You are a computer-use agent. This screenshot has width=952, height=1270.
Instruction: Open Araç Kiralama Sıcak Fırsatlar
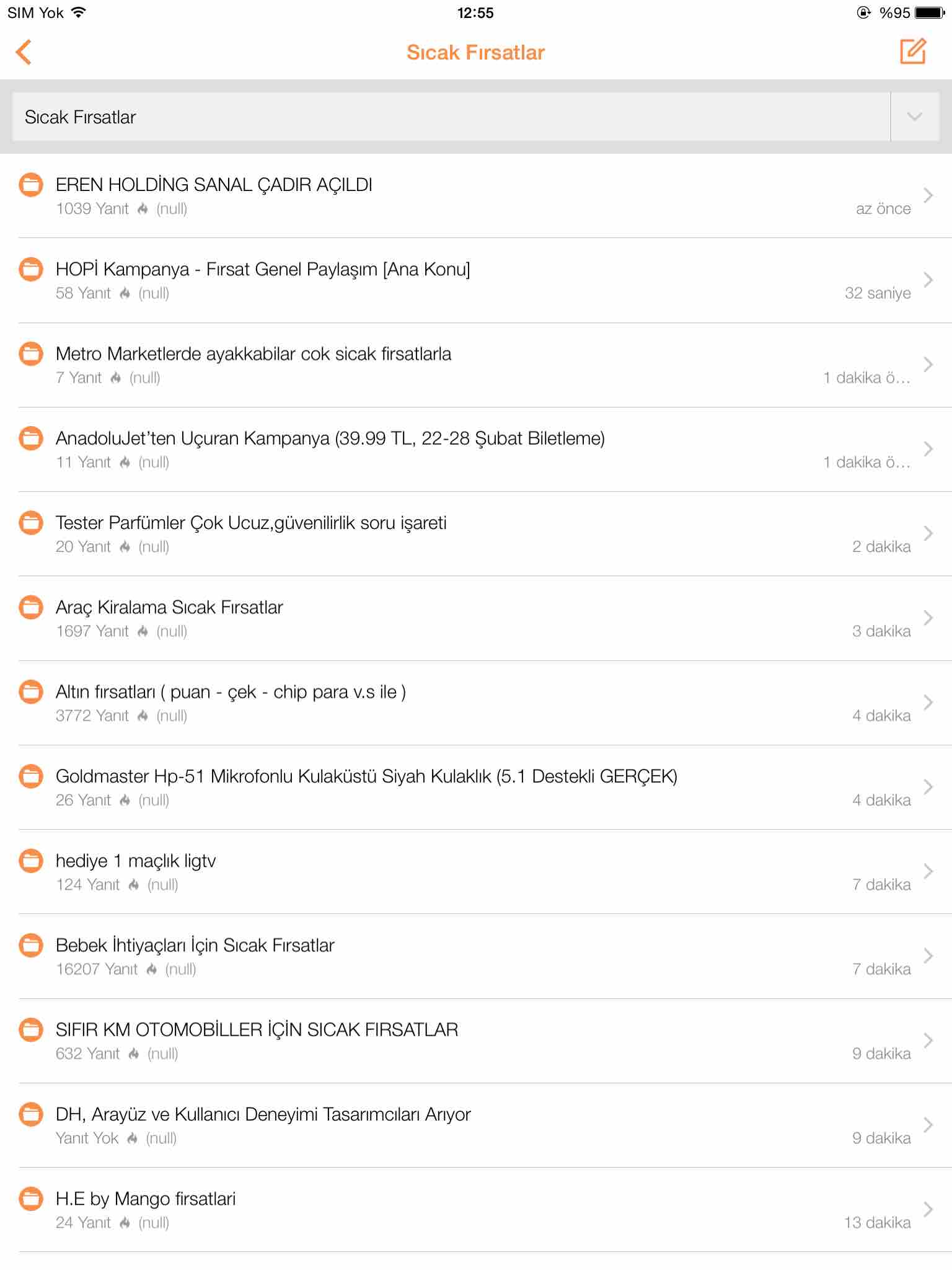(x=169, y=607)
